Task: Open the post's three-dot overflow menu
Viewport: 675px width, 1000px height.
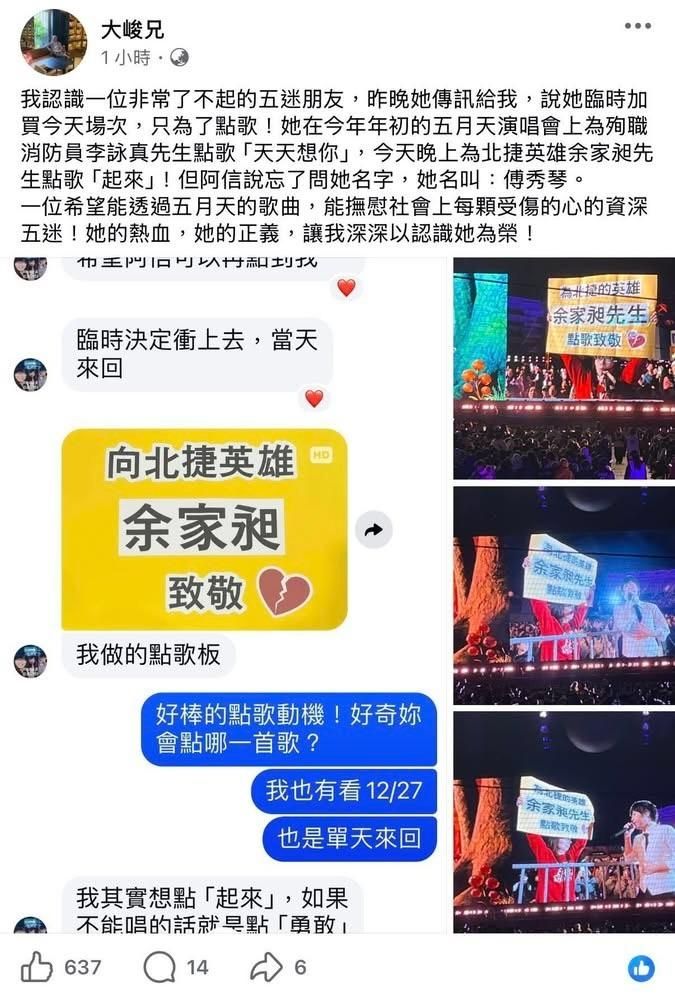Action: 637,26
